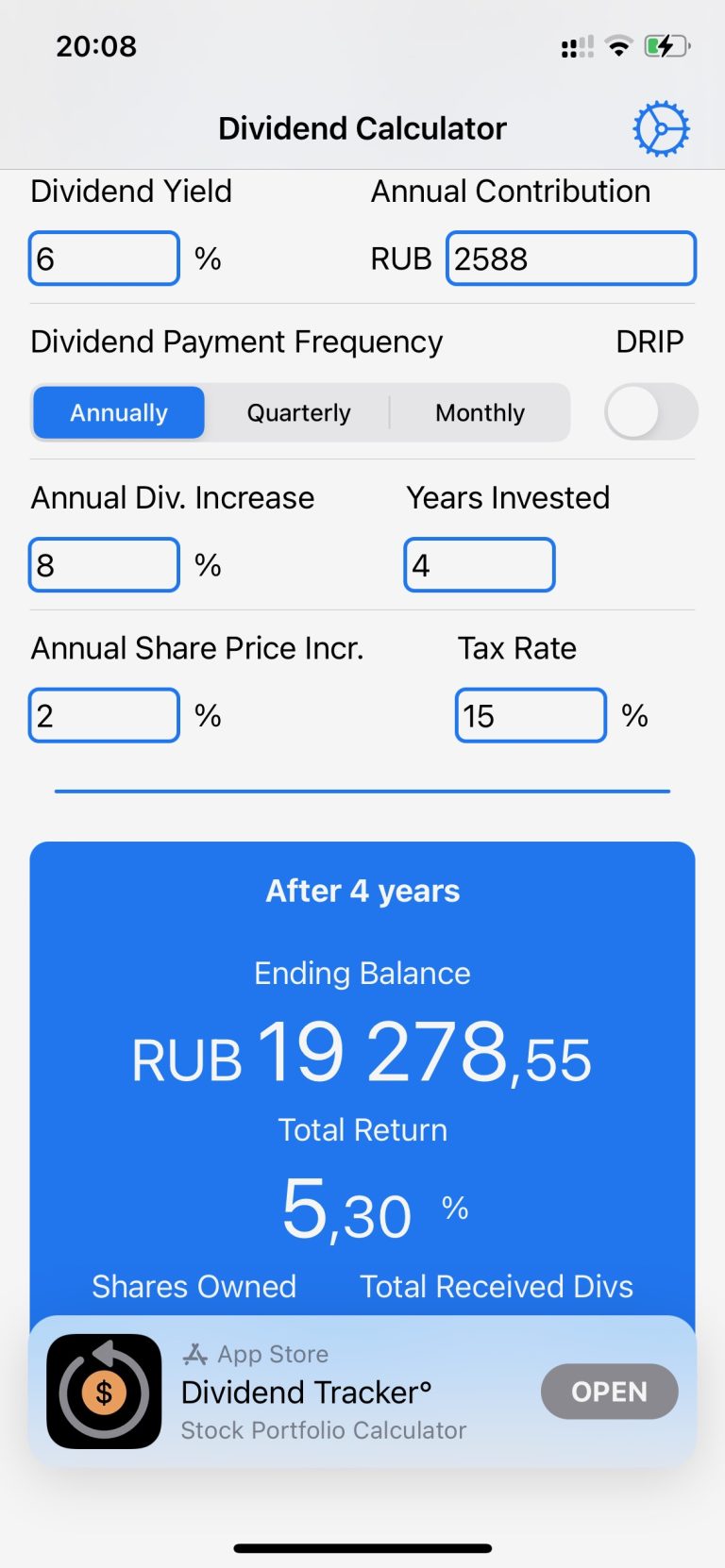Select the Annually frequency segment

[x=119, y=412]
